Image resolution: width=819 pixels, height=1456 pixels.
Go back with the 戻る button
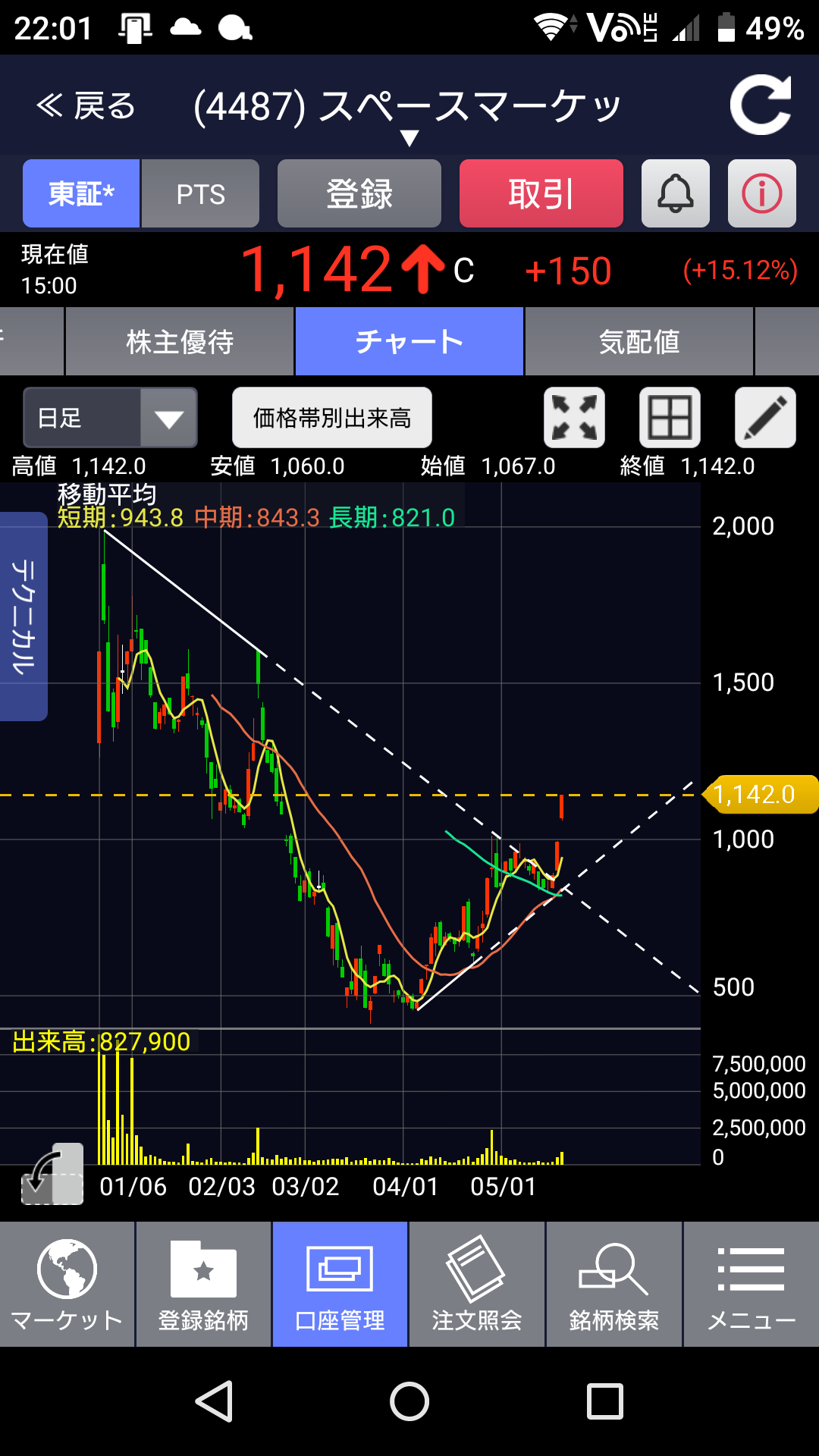(x=86, y=106)
